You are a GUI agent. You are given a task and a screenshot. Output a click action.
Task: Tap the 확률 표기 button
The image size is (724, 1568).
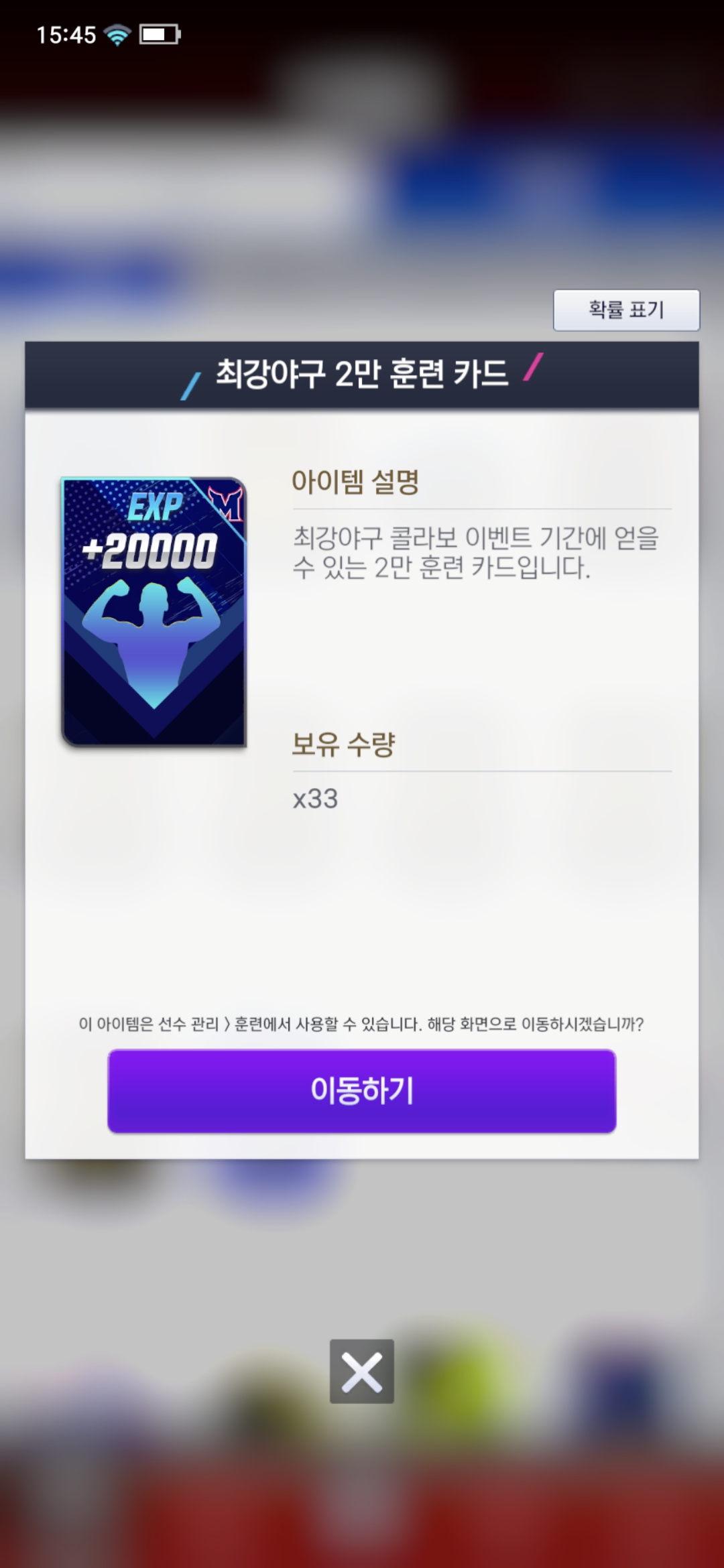pyautogui.click(x=626, y=310)
